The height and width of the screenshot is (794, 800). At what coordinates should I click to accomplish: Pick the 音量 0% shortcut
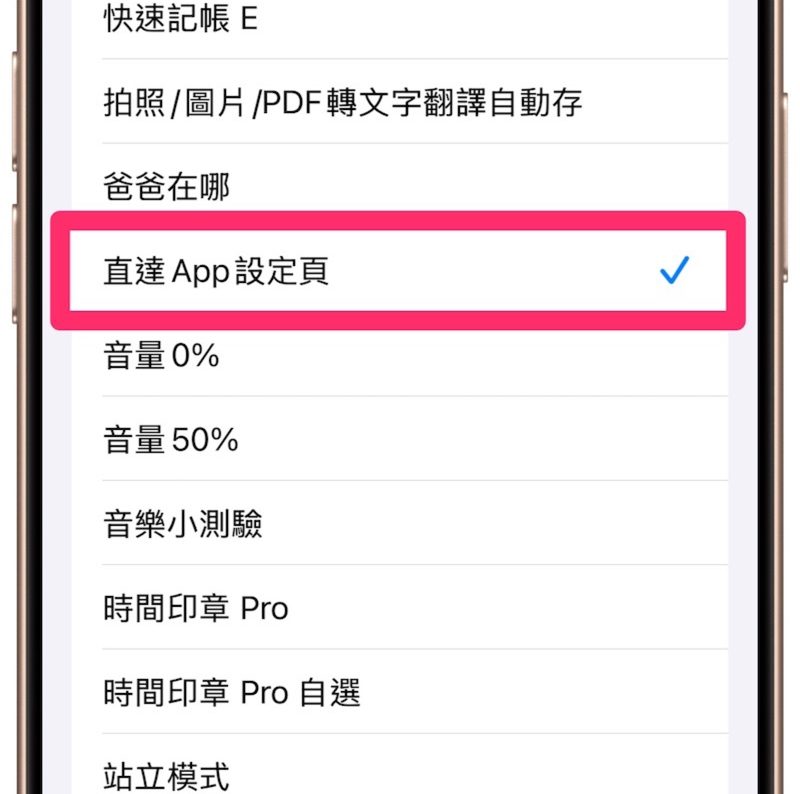click(x=161, y=356)
